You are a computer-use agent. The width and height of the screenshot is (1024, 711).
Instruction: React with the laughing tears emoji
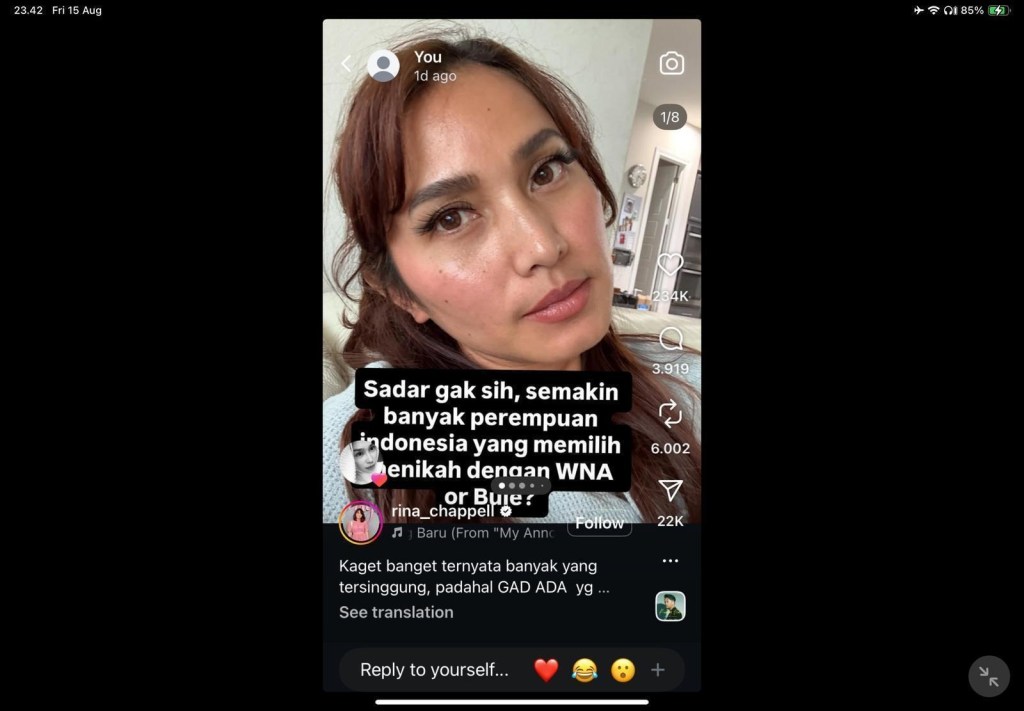pyautogui.click(x=584, y=670)
